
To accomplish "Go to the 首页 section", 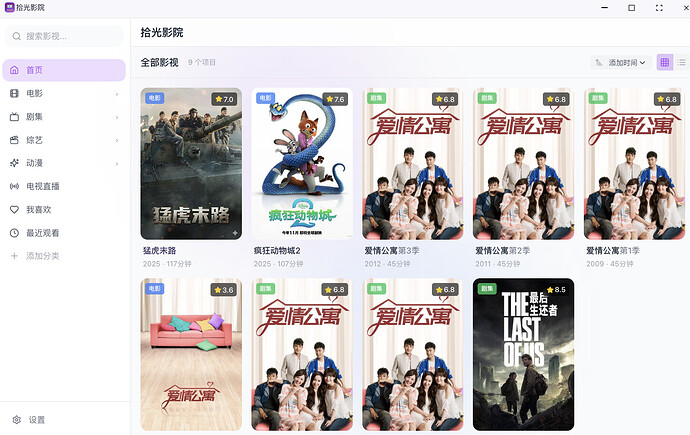I will (34, 70).
